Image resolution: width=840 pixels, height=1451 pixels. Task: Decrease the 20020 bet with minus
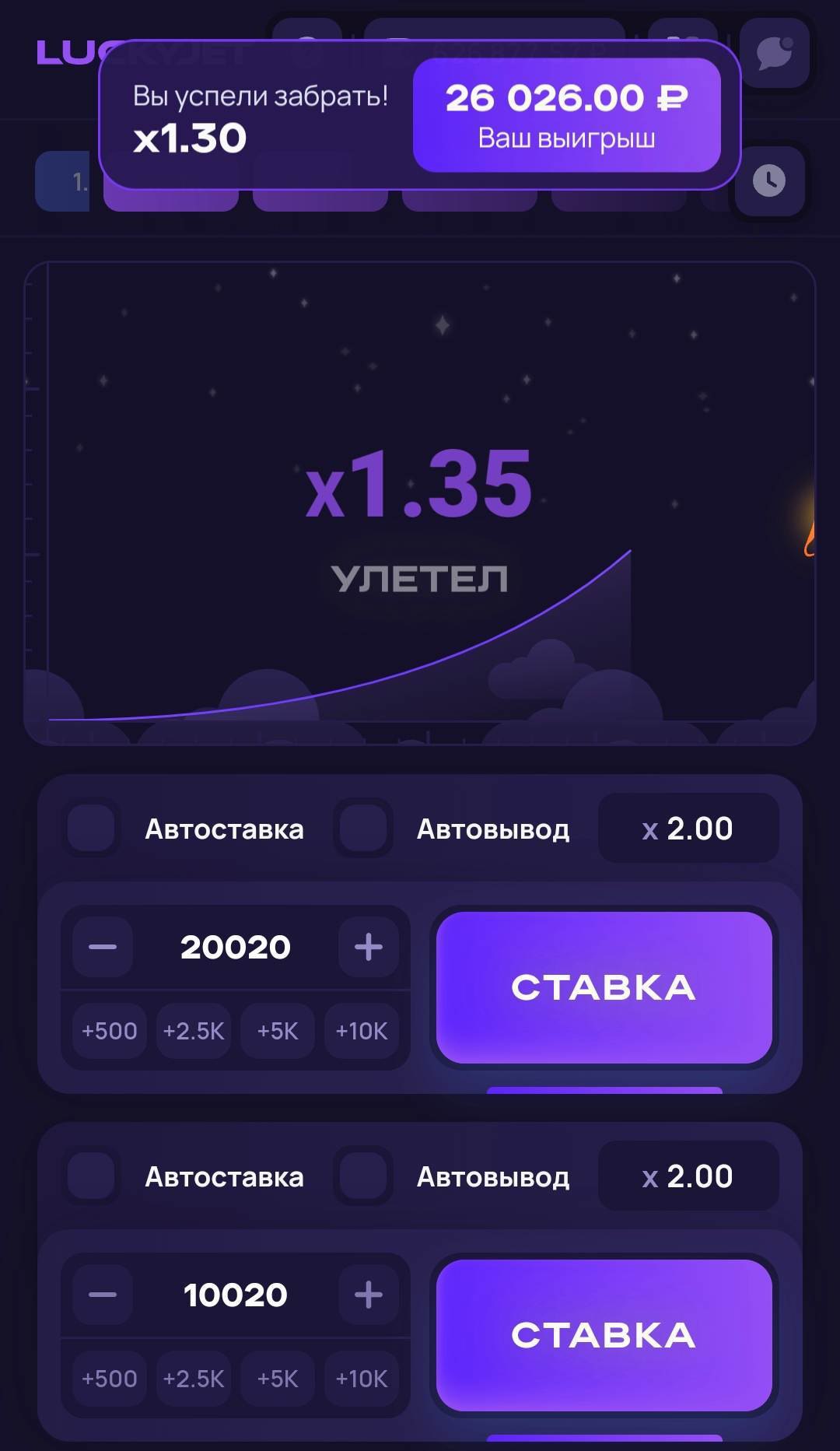click(x=103, y=947)
